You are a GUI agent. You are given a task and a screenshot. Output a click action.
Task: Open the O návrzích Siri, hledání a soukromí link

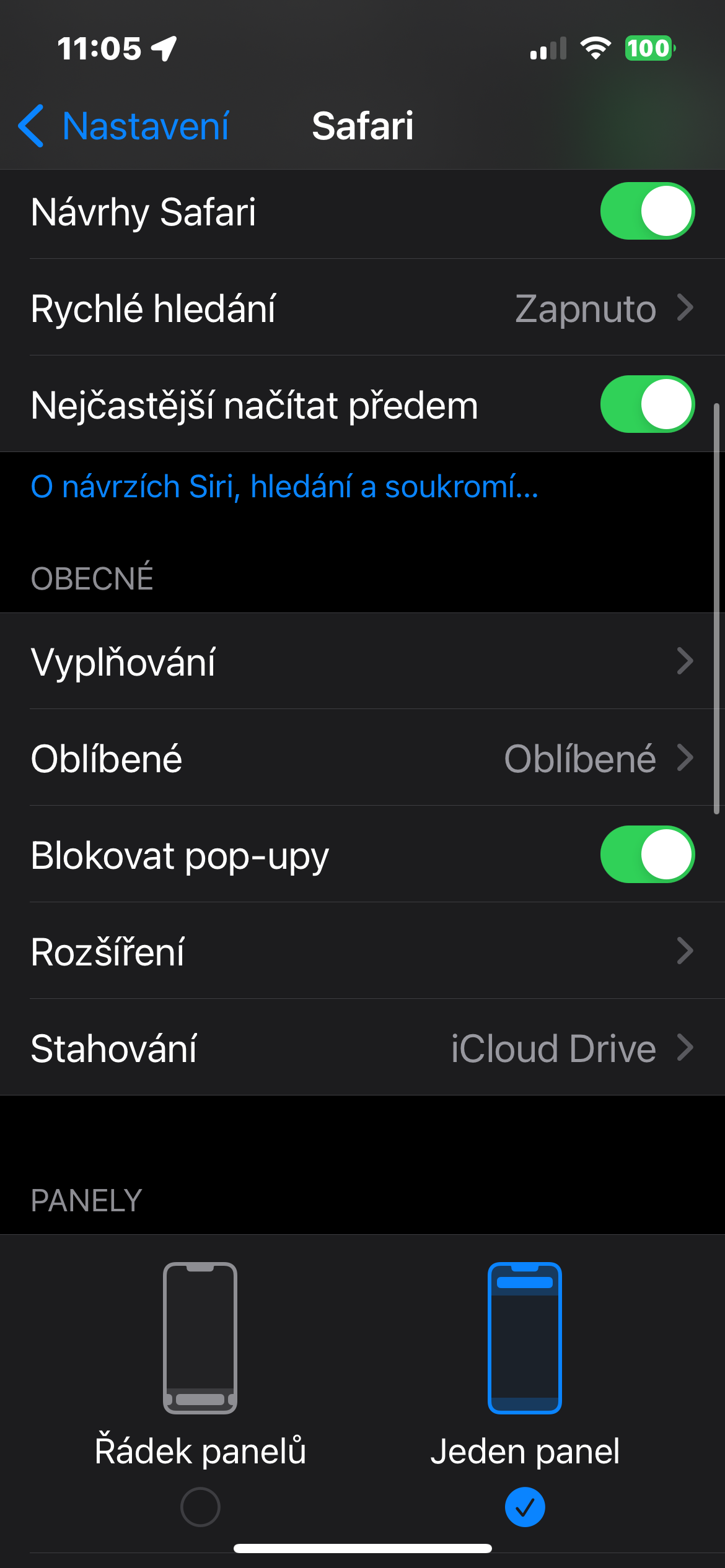pos(285,487)
